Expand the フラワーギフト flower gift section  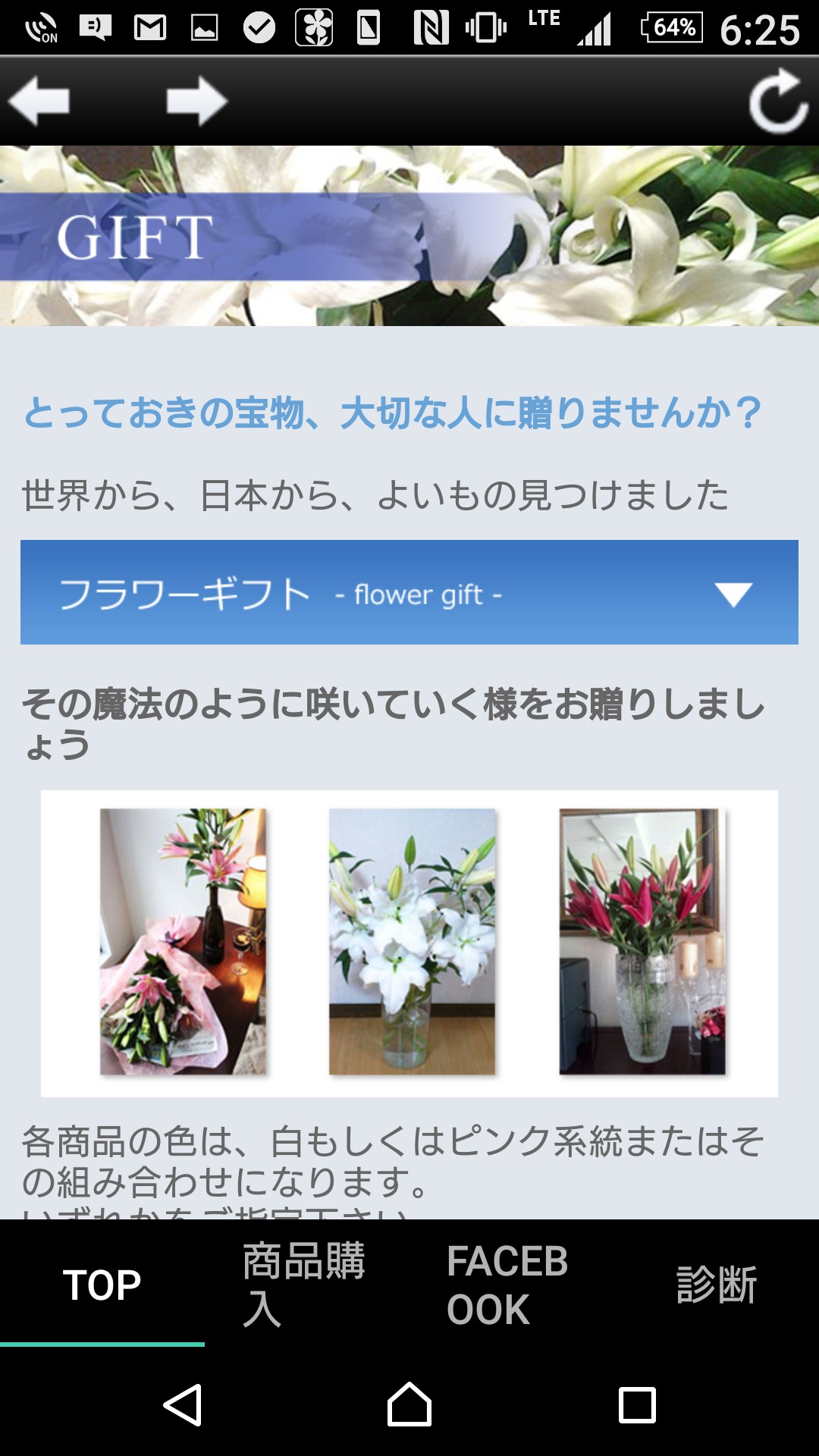point(409,592)
